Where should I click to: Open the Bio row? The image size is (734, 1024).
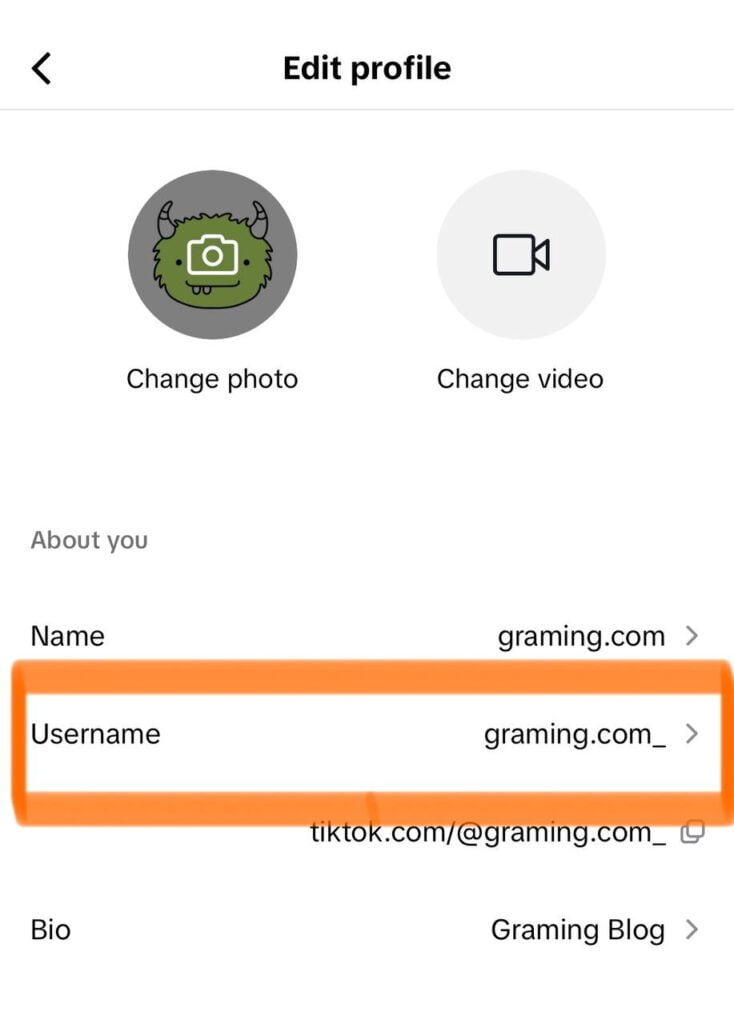click(x=366, y=930)
